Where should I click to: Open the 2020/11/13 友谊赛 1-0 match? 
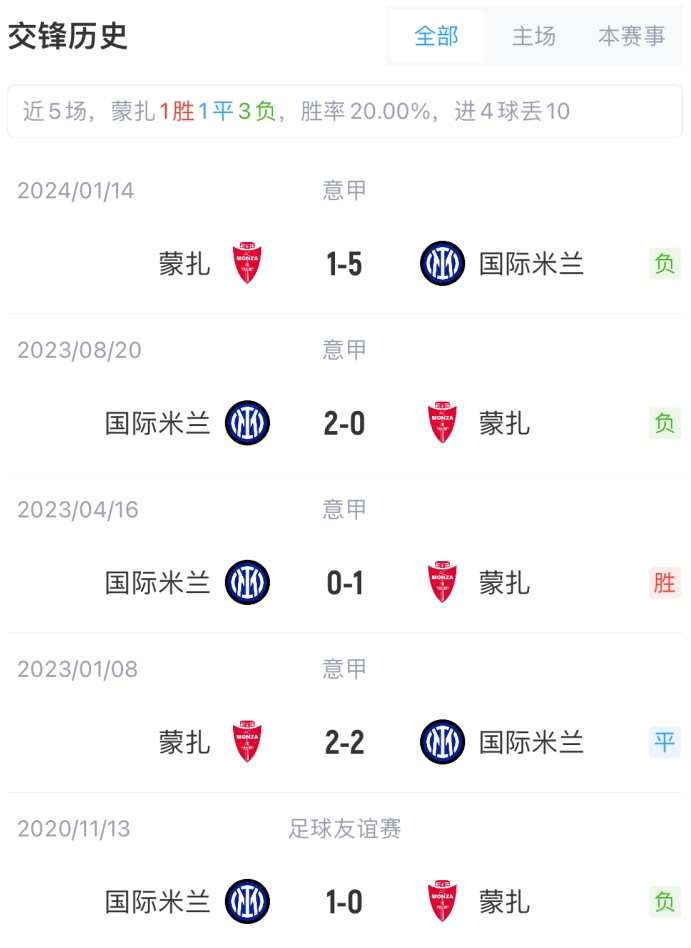344,902
